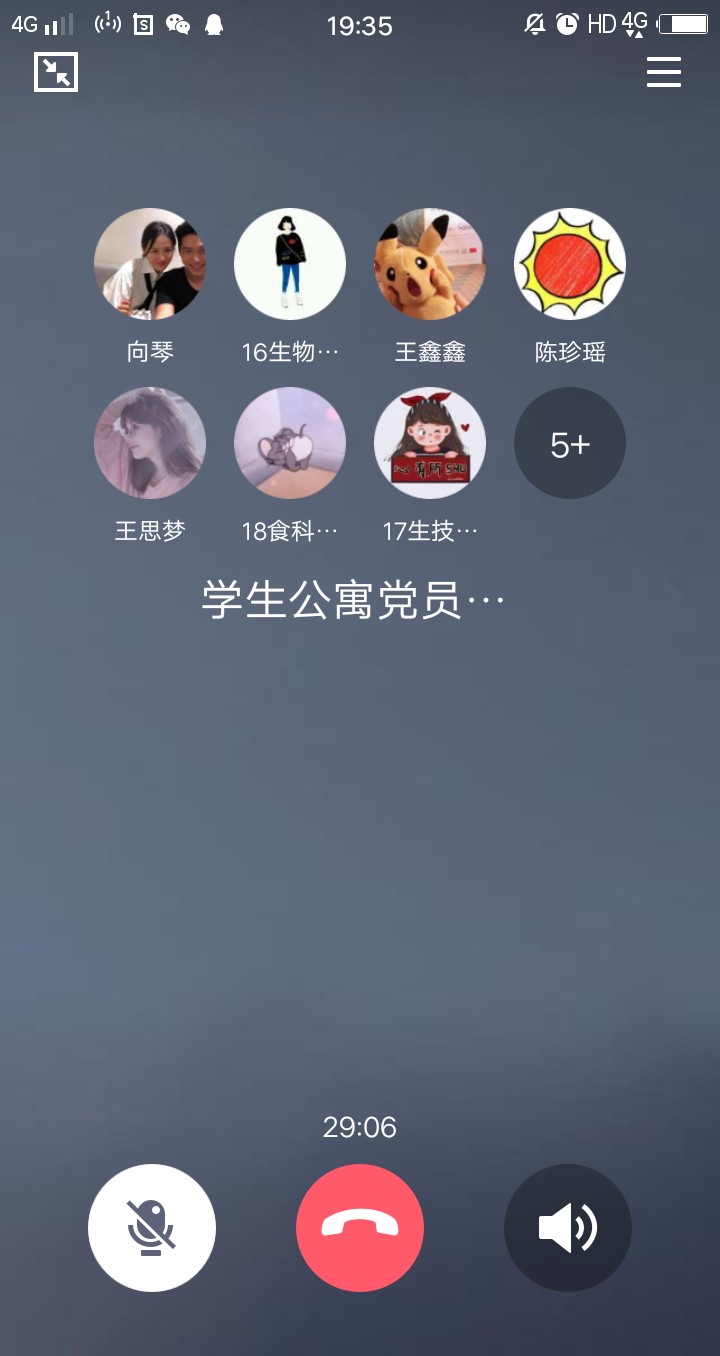The height and width of the screenshot is (1356, 720).
Task: Select 向琴's avatar
Action: click(x=150, y=263)
